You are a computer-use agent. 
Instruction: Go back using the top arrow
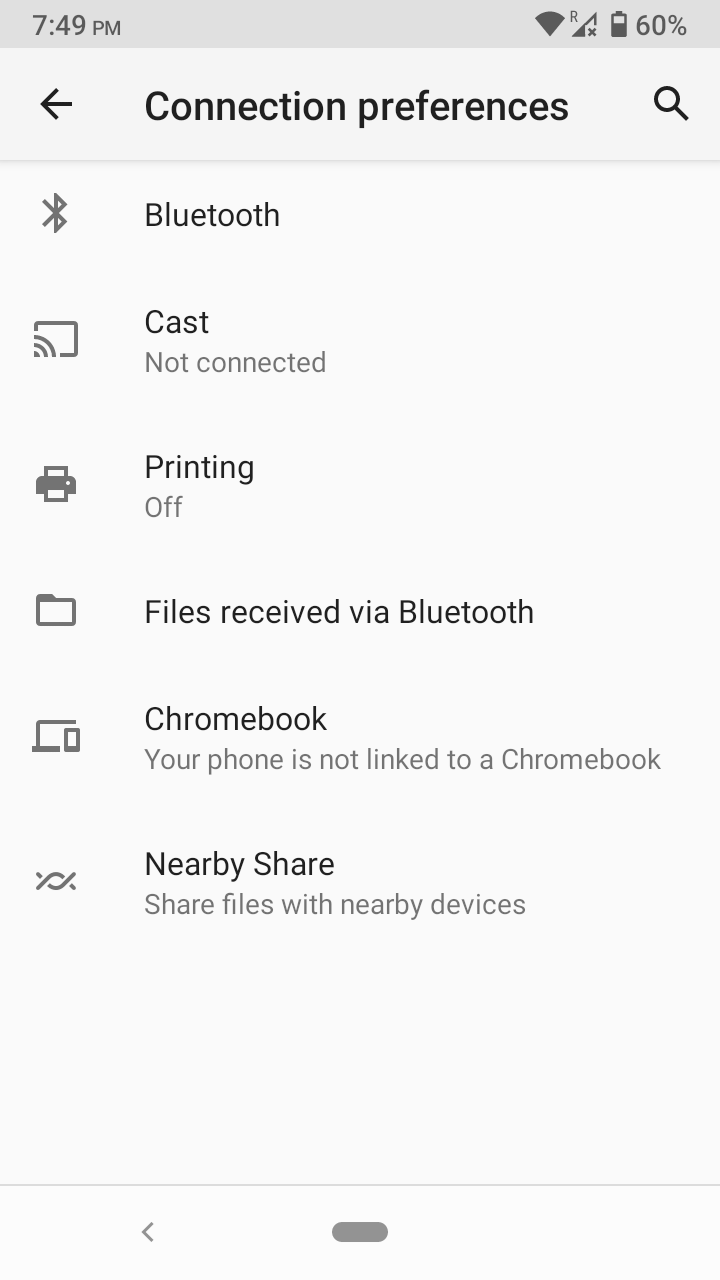tap(56, 103)
